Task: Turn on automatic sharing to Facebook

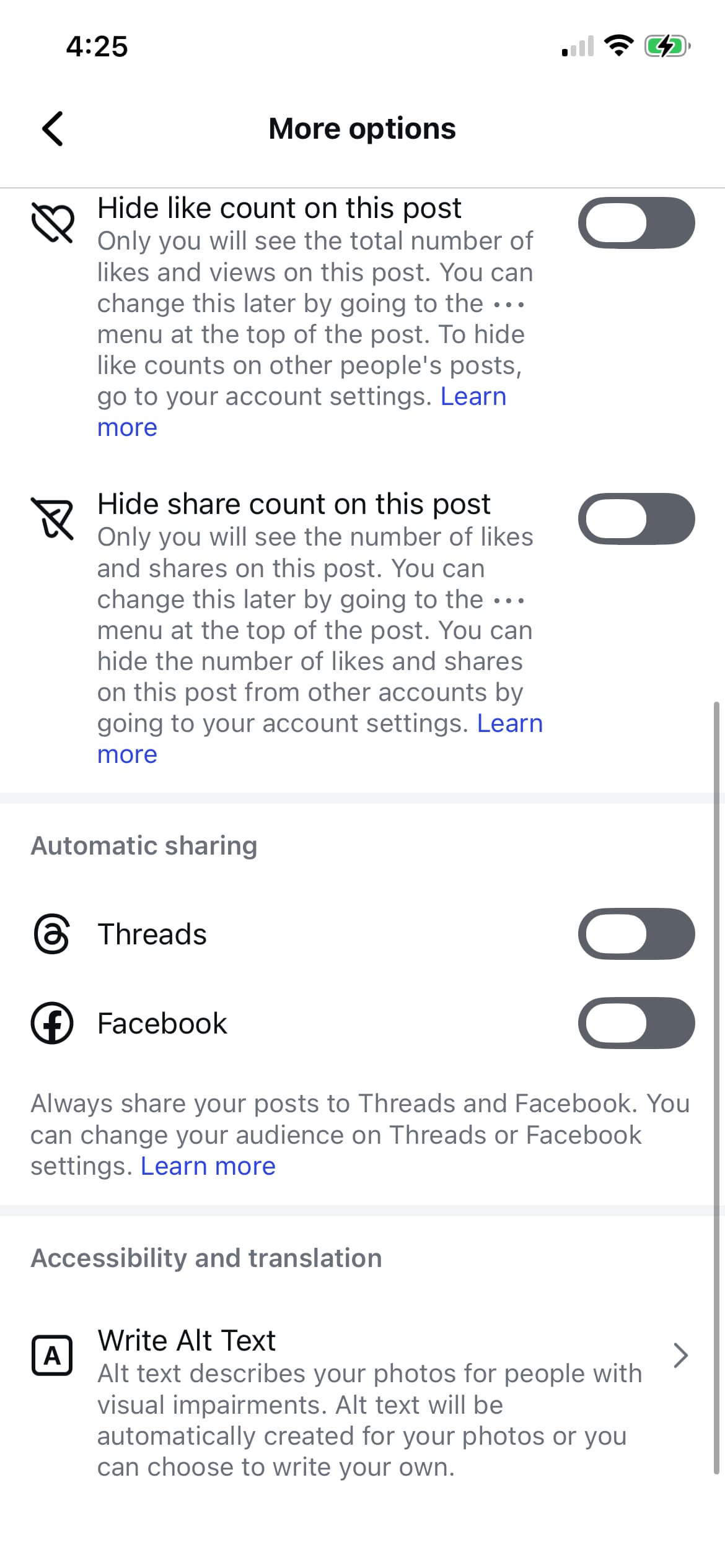Action: [636, 1023]
